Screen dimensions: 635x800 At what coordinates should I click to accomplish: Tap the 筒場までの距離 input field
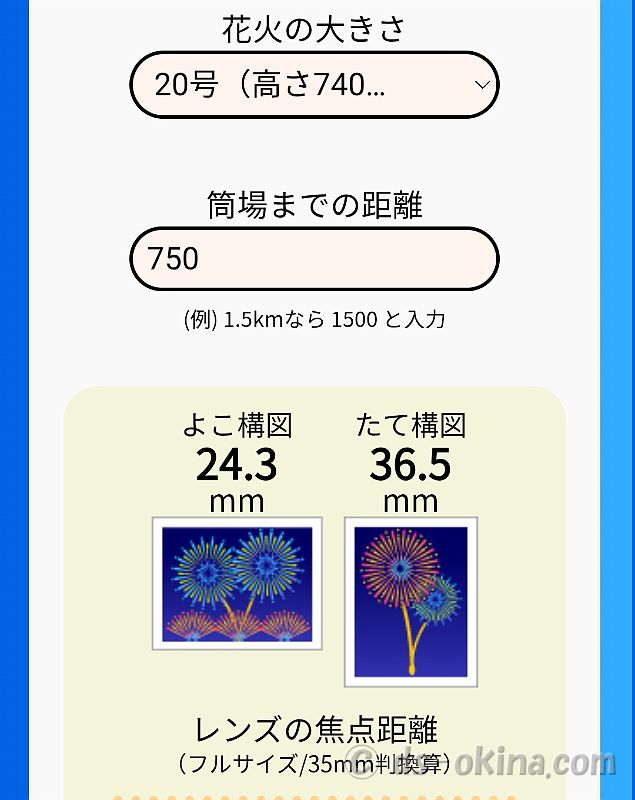314,260
